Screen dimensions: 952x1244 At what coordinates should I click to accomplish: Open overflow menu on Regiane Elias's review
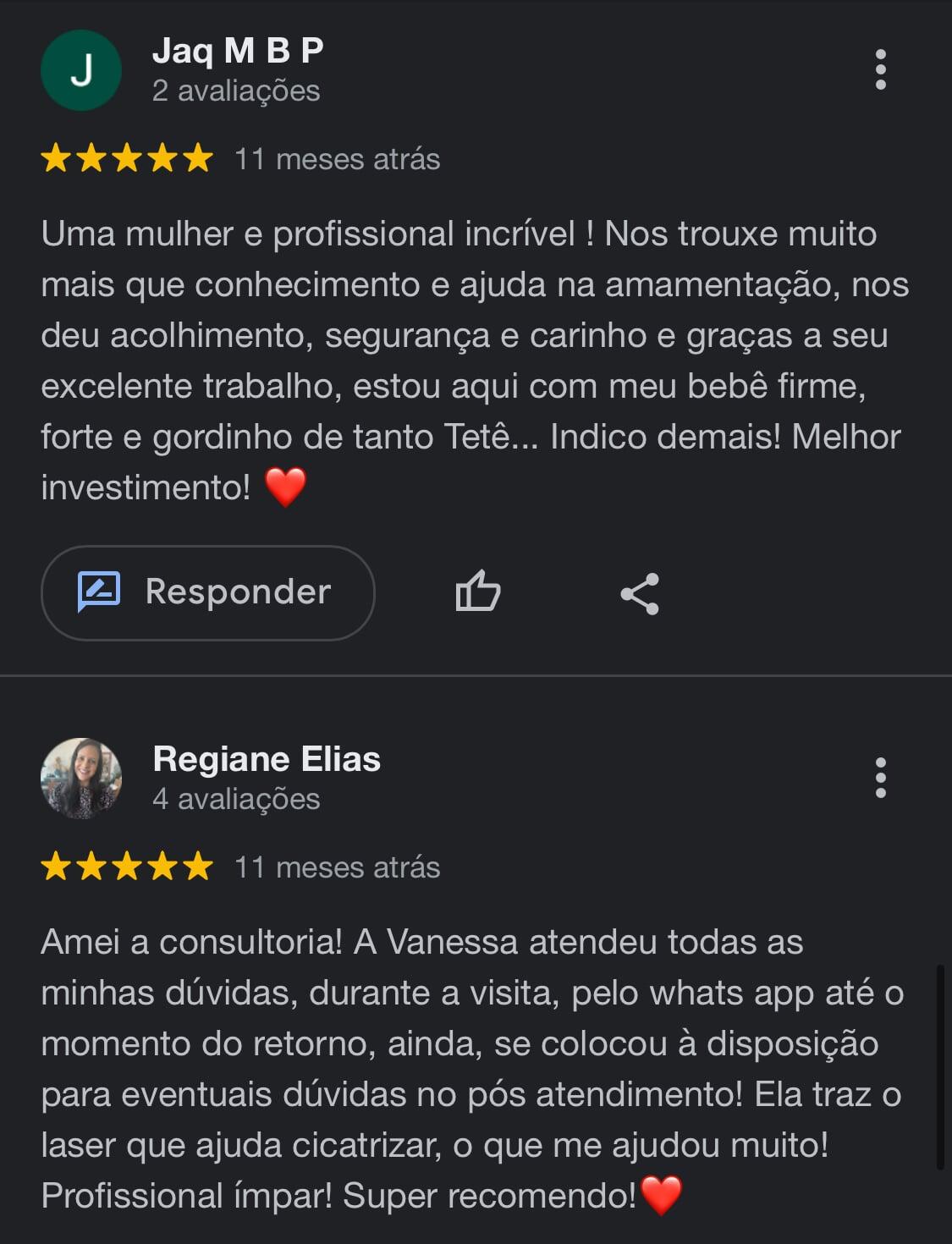[x=880, y=778]
